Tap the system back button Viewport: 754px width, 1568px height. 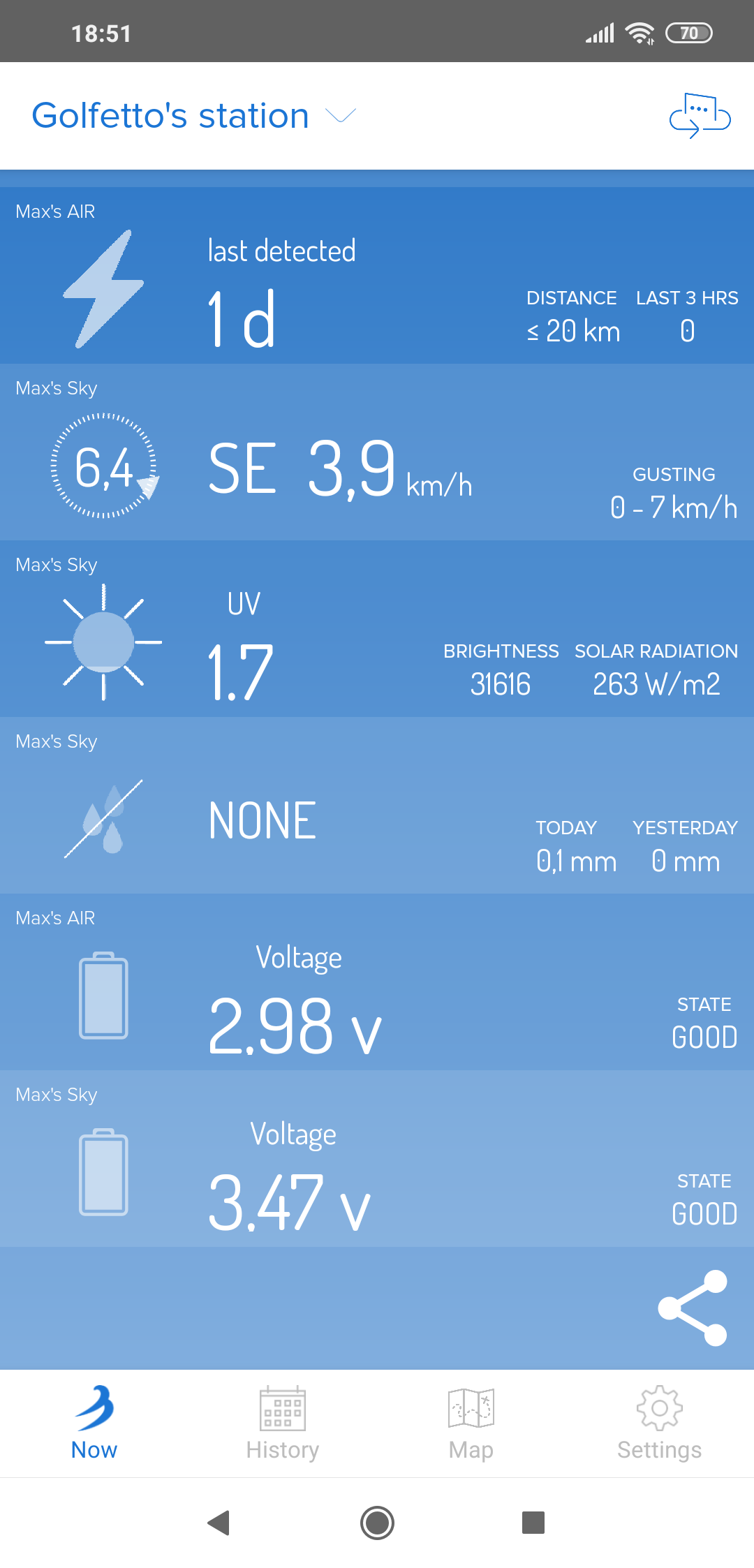point(219,1523)
